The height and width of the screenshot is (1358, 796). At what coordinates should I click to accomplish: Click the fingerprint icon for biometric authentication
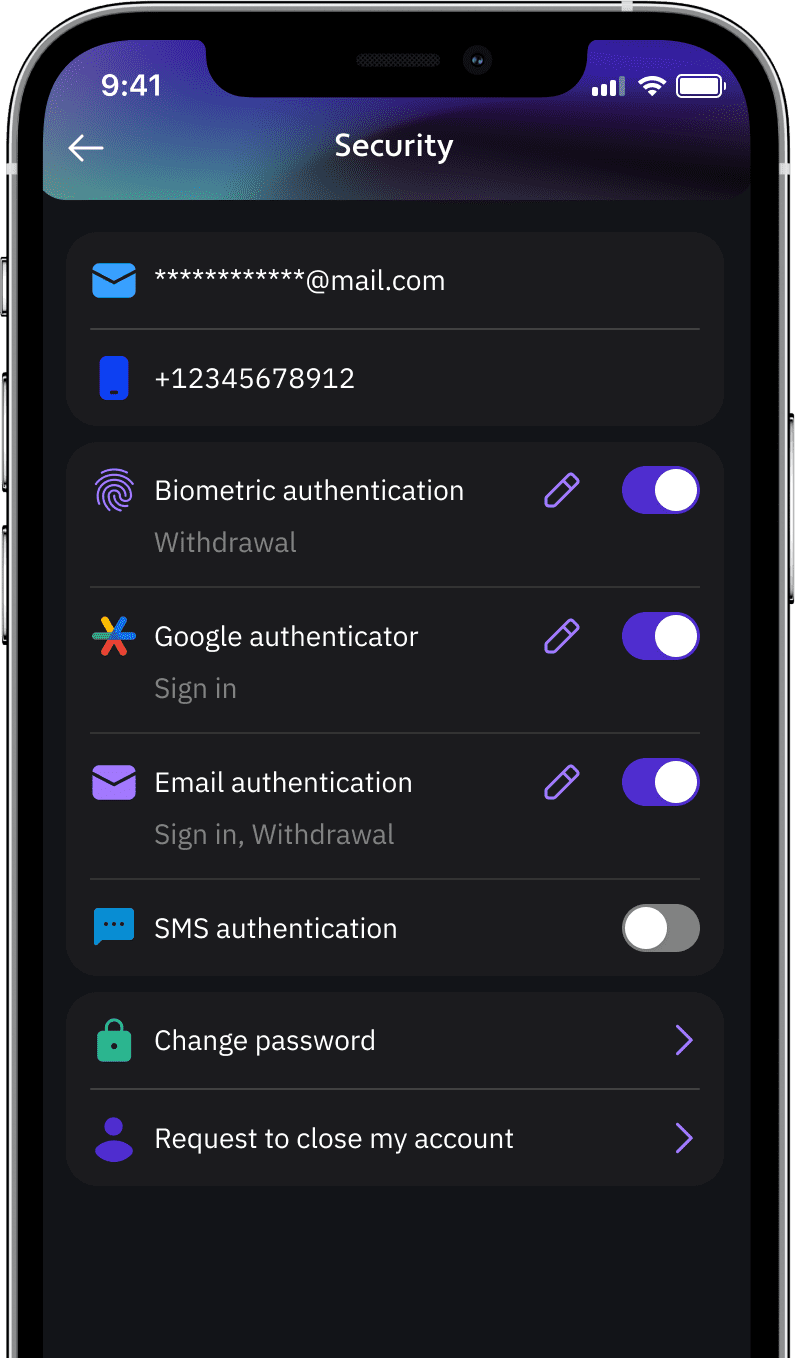(113, 490)
